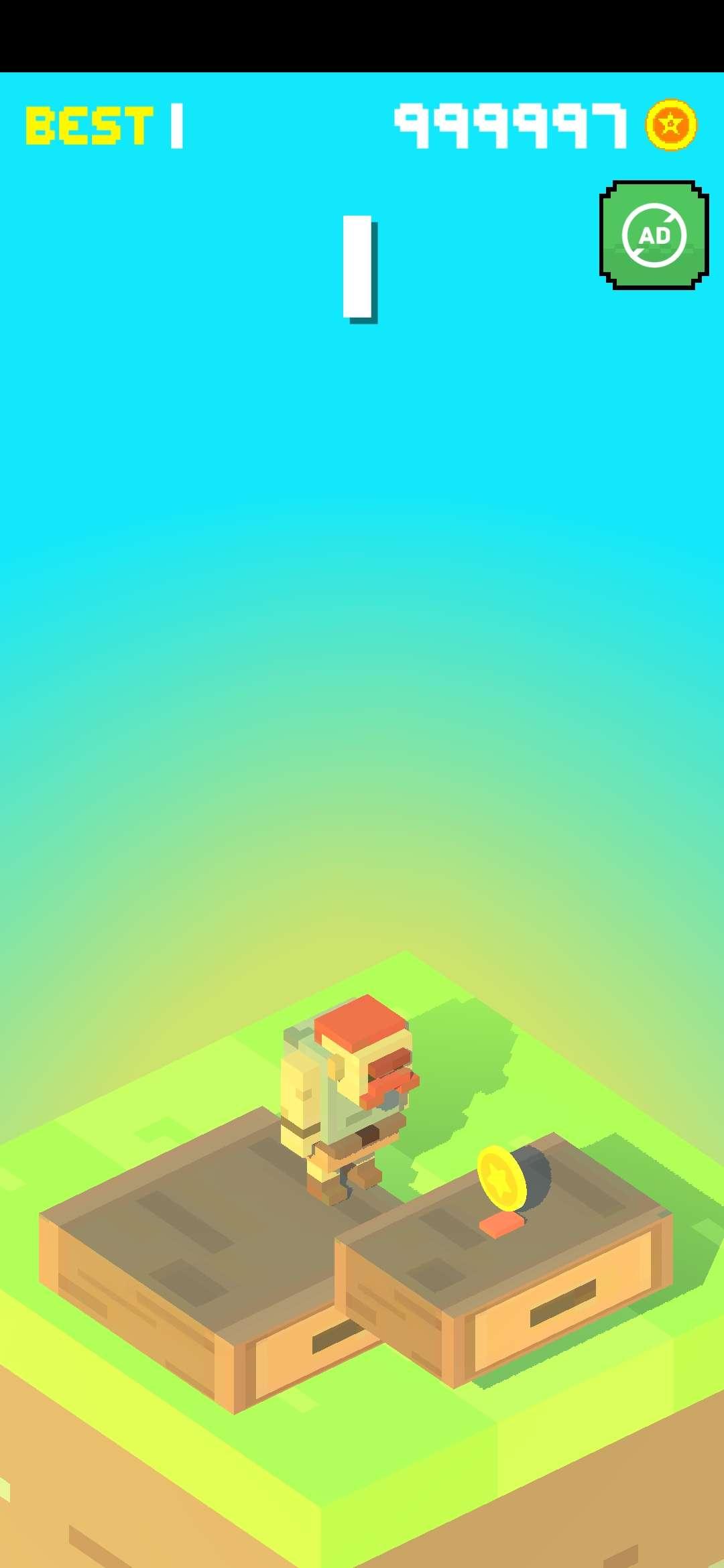Tap the green remove-ads button
724x1568 pixels.
[654, 235]
